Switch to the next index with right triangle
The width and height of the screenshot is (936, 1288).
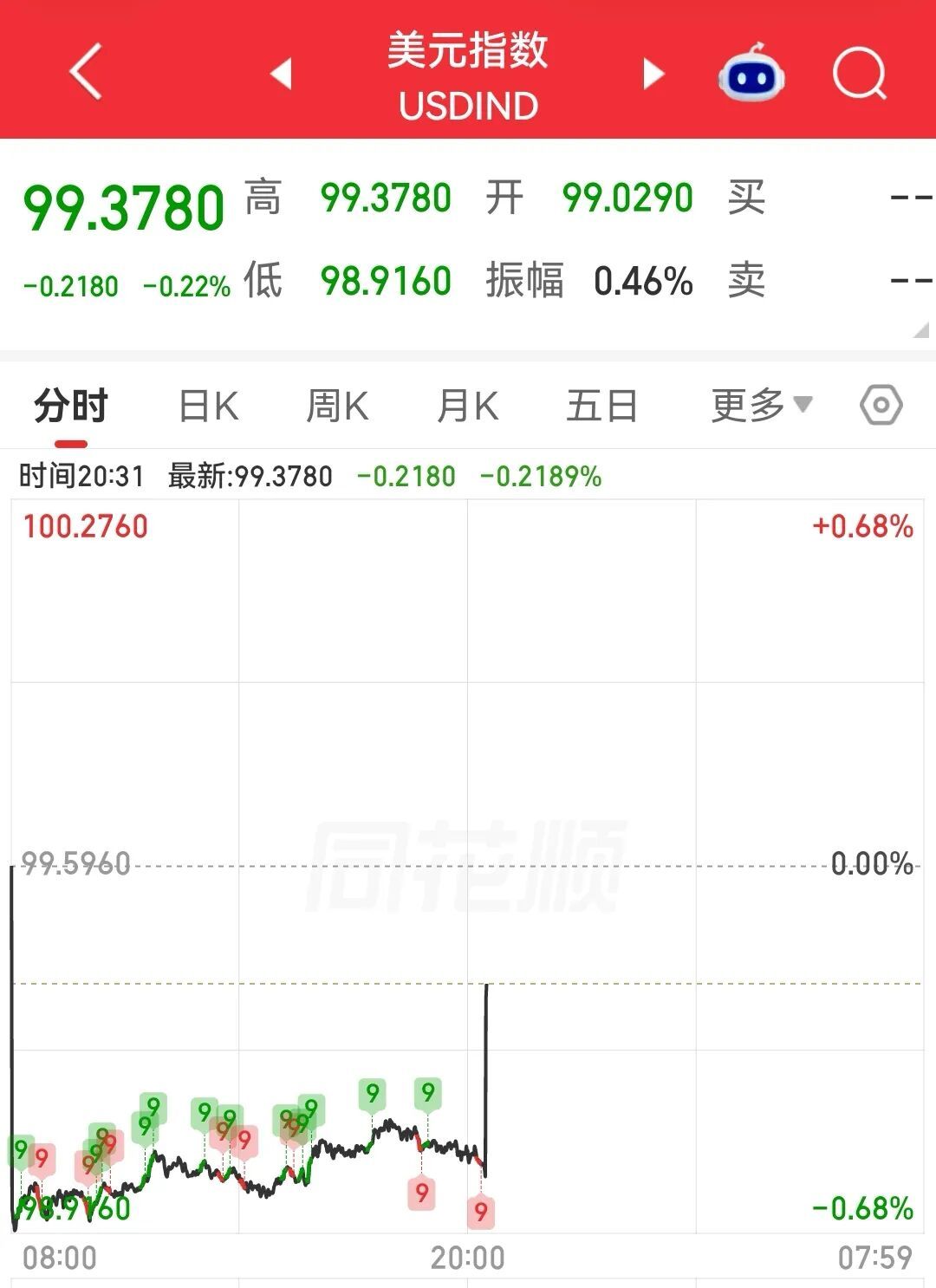point(653,74)
